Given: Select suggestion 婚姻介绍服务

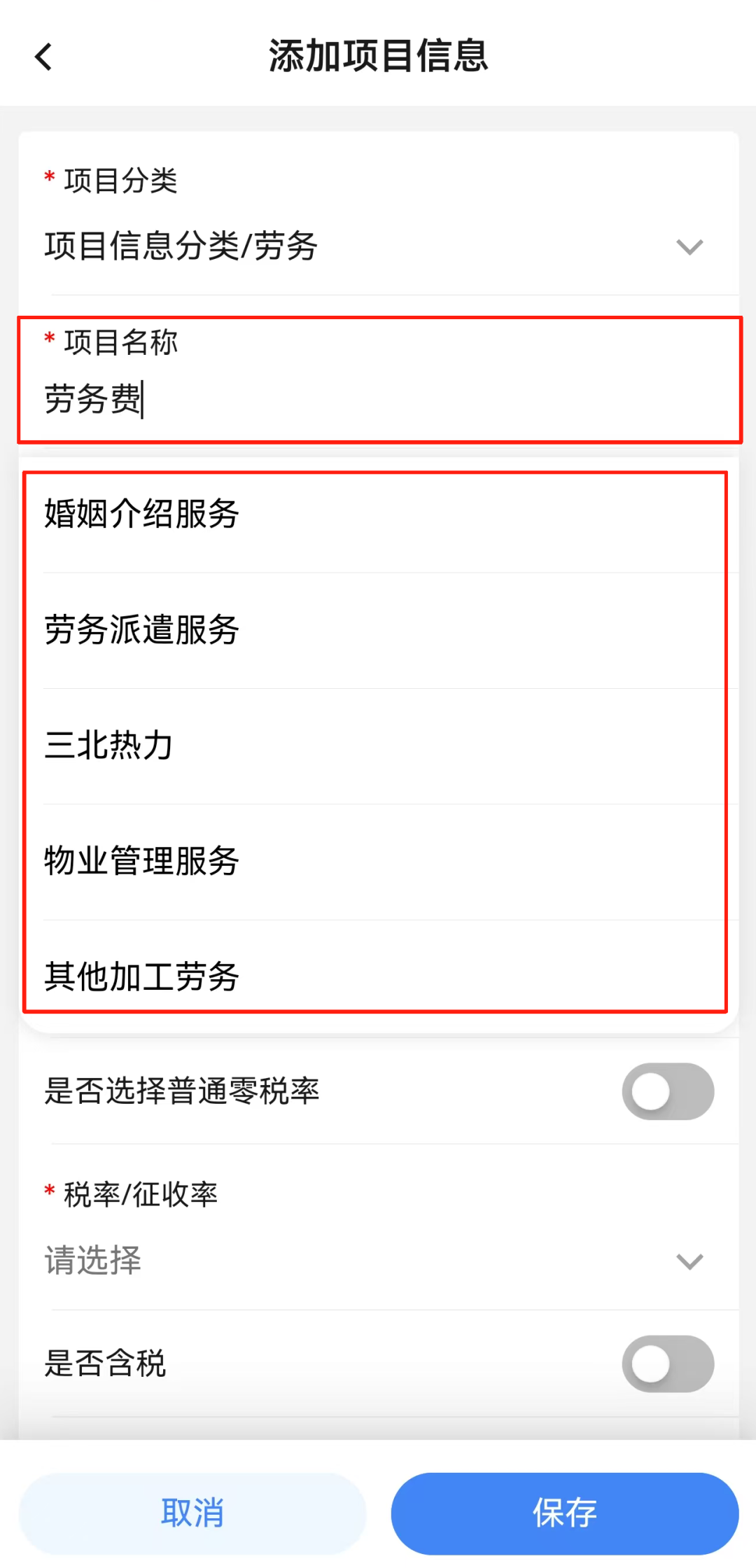Looking at the screenshot, I should (x=143, y=514).
